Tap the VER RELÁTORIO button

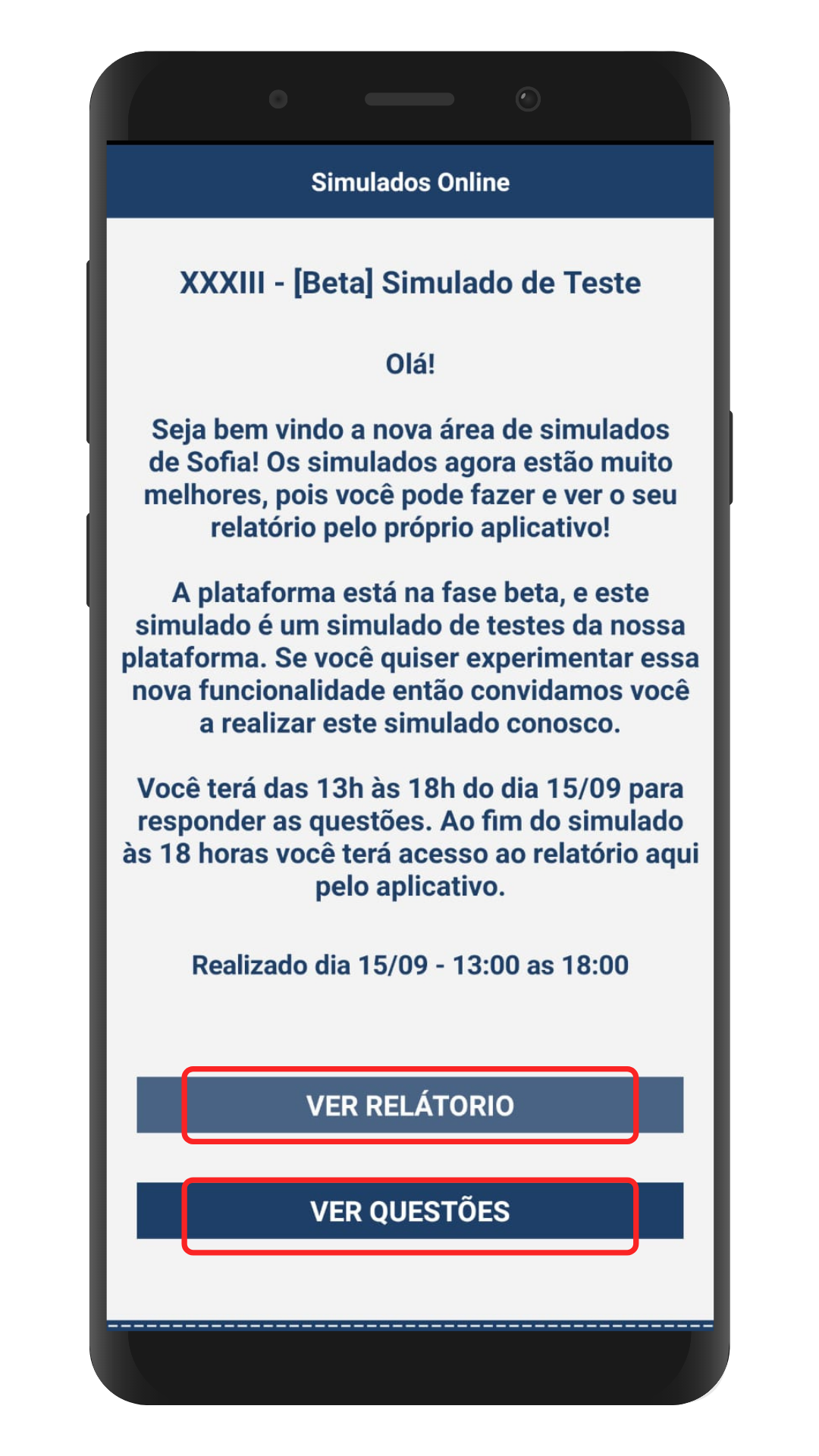coord(409,1105)
